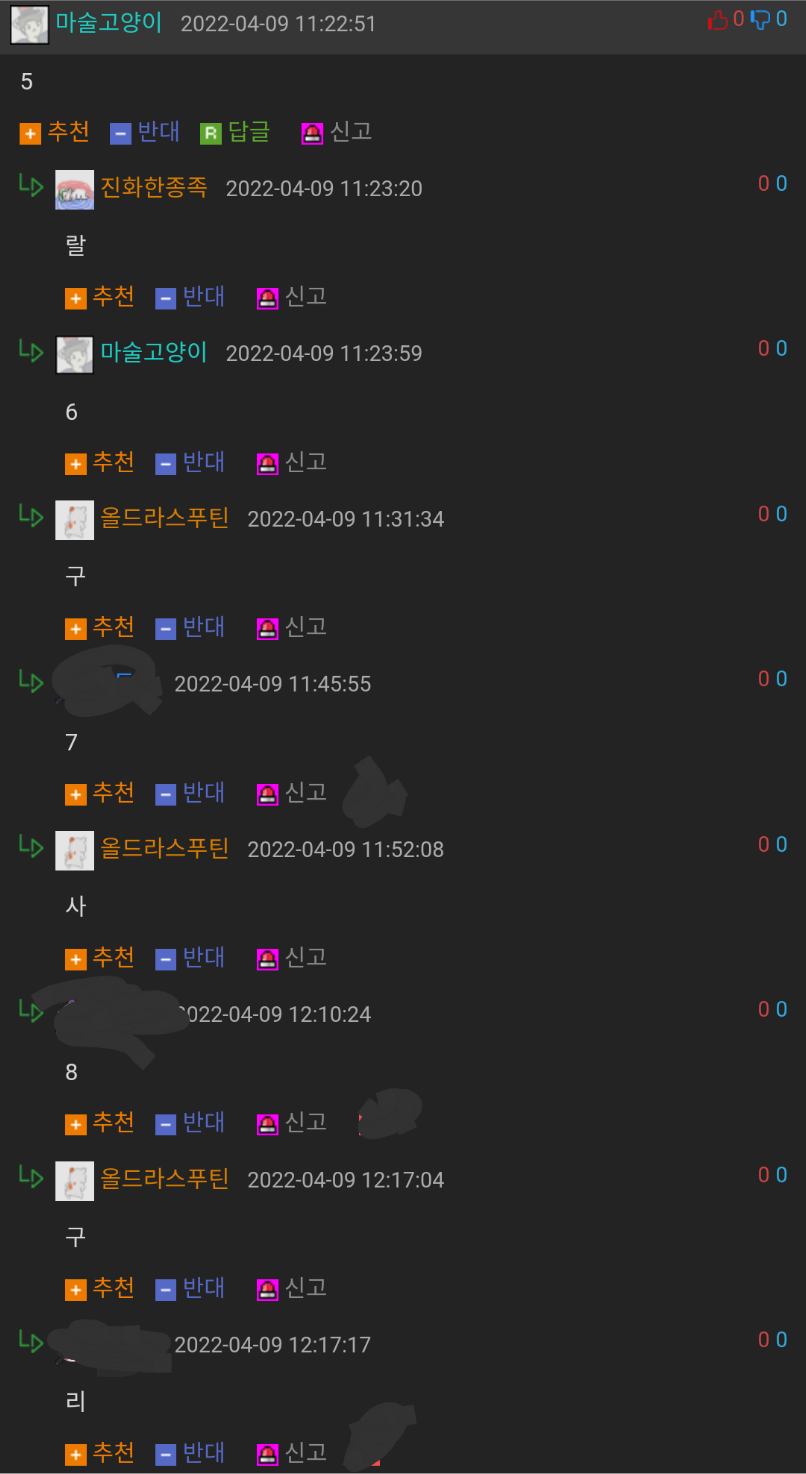Viewport: 806px width, 1474px height.
Task: Tap 반대 under the reply "7"
Action: [190, 793]
